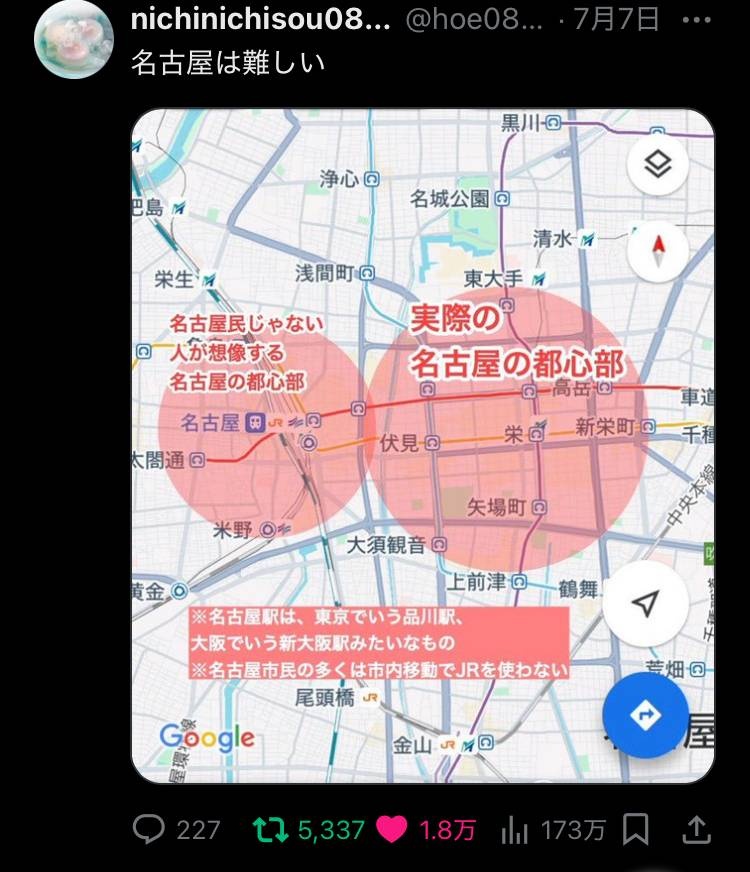
Task: Share this tweet
Action: click(x=696, y=829)
